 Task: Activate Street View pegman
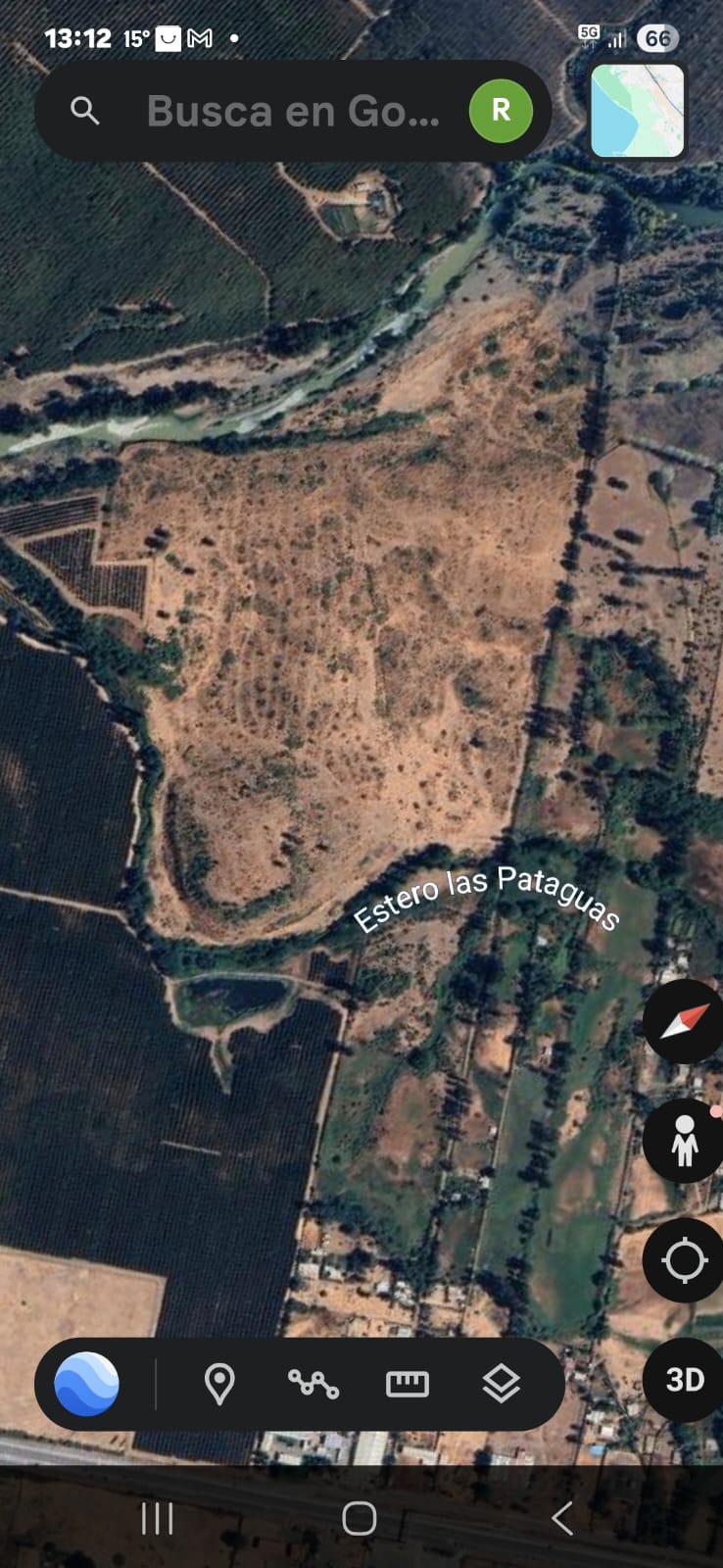684,1141
